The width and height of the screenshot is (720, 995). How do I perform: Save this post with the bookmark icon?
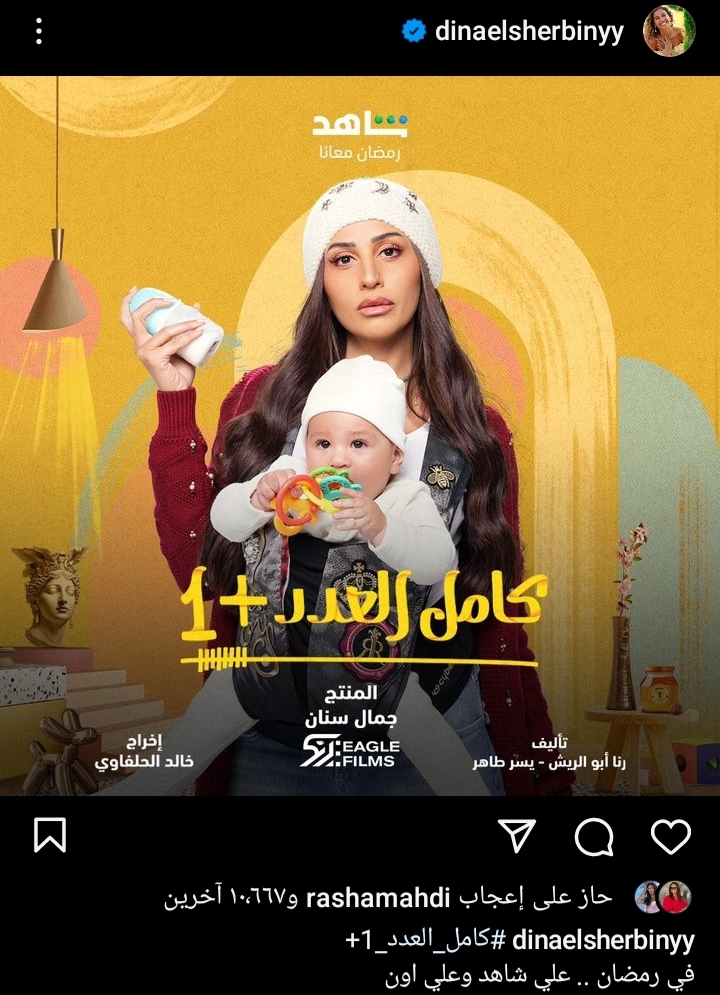pos(49,835)
